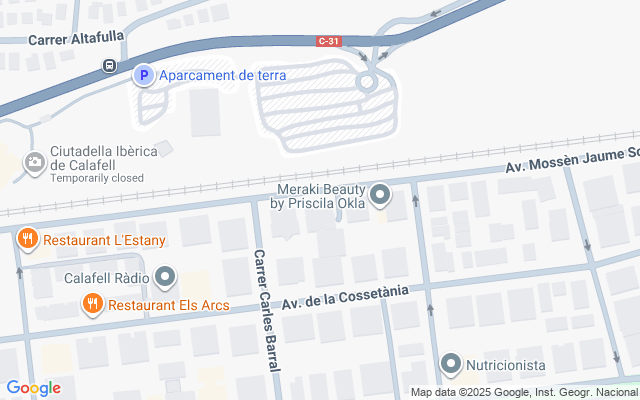Viewport: 640px width, 400px height.
Task: Open Google logo link
Action: 33,388
